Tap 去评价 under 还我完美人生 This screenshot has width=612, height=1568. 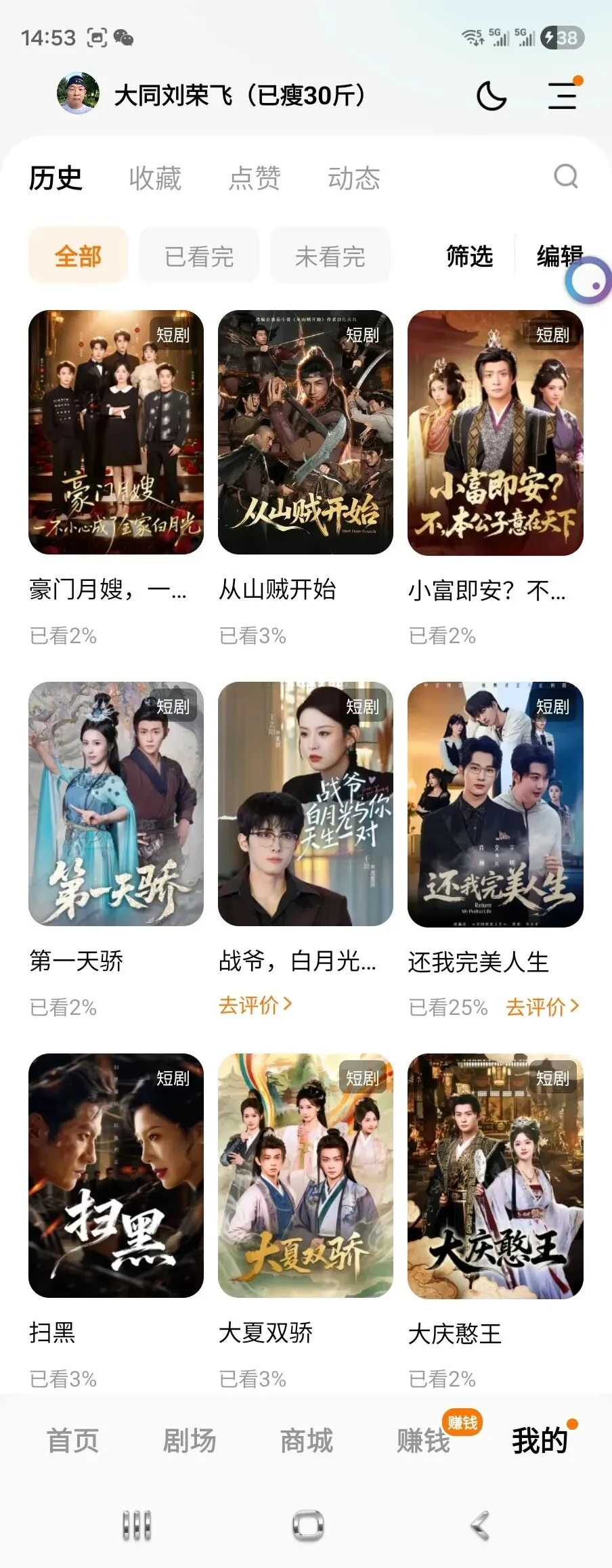(542, 1007)
